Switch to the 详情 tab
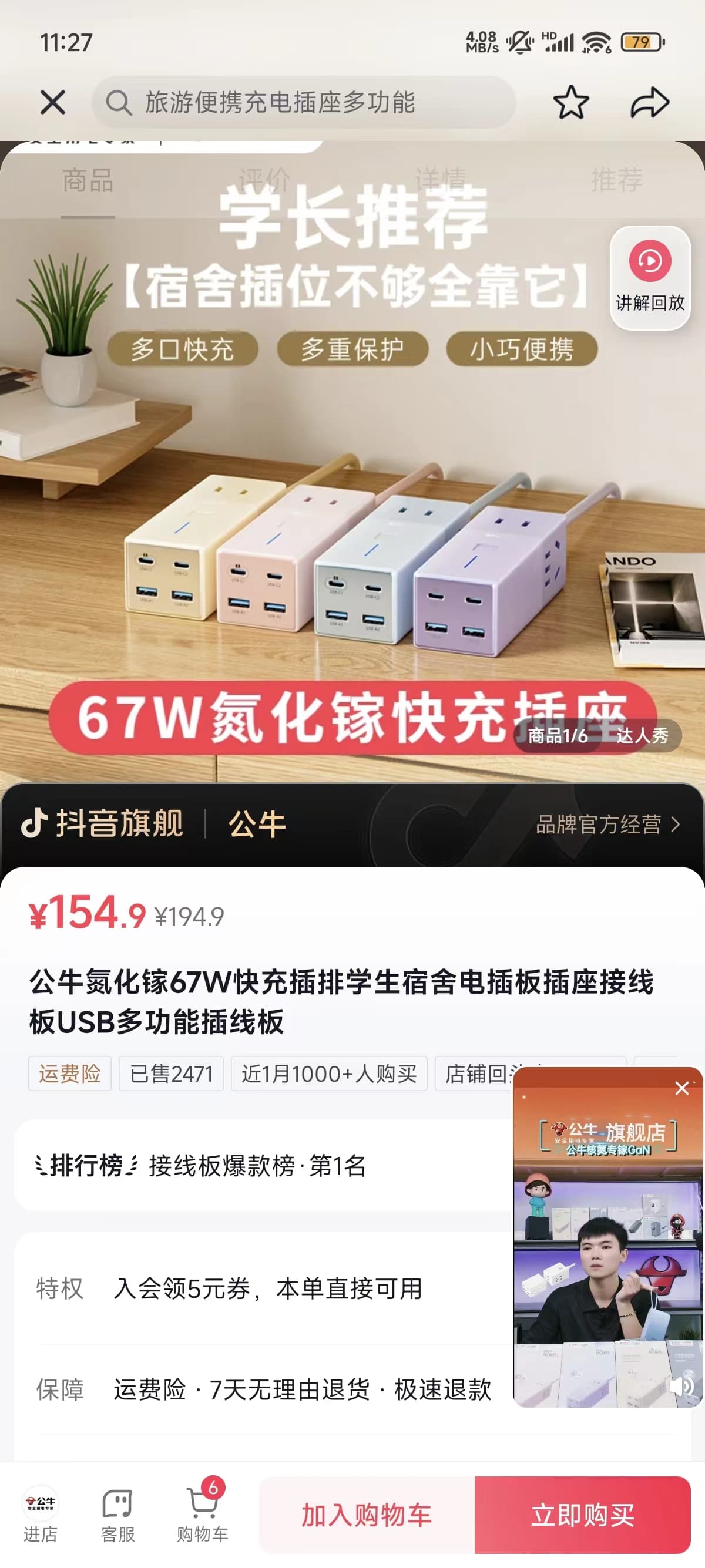705x1568 pixels. click(440, 181)
